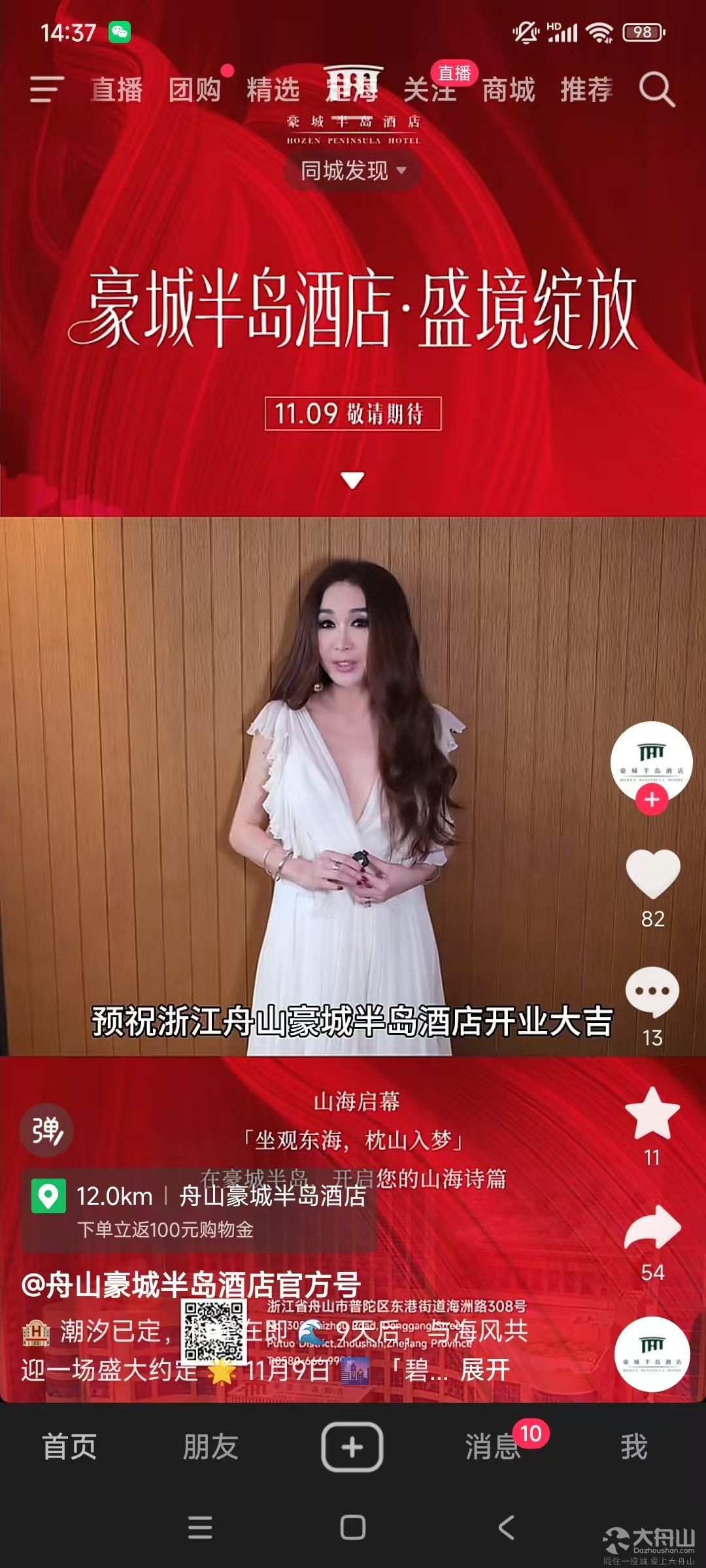This screenshot has width=706, height=1568.
Task: Favorite this video with the star icon
Action: pos(652,1113)
